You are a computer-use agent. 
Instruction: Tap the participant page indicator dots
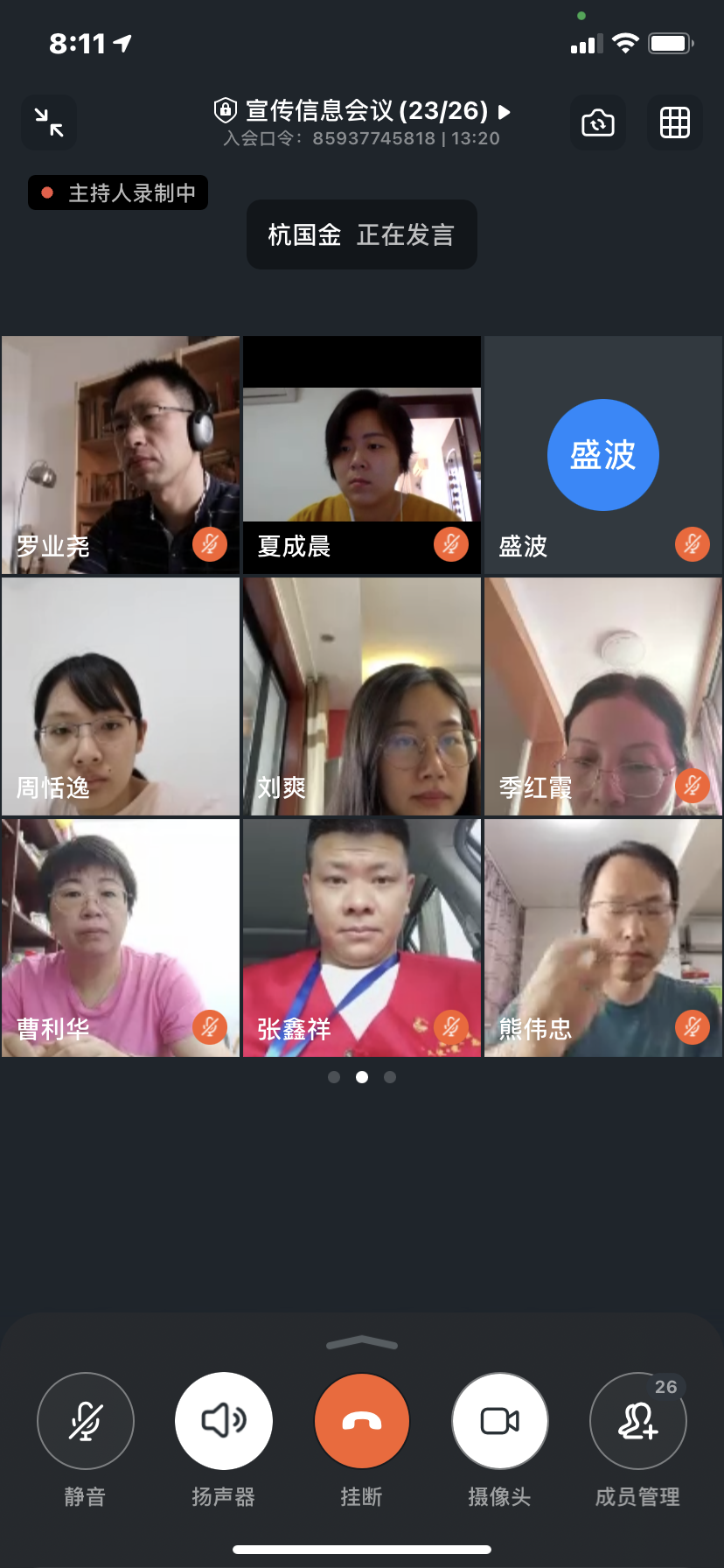(362, 1077)
